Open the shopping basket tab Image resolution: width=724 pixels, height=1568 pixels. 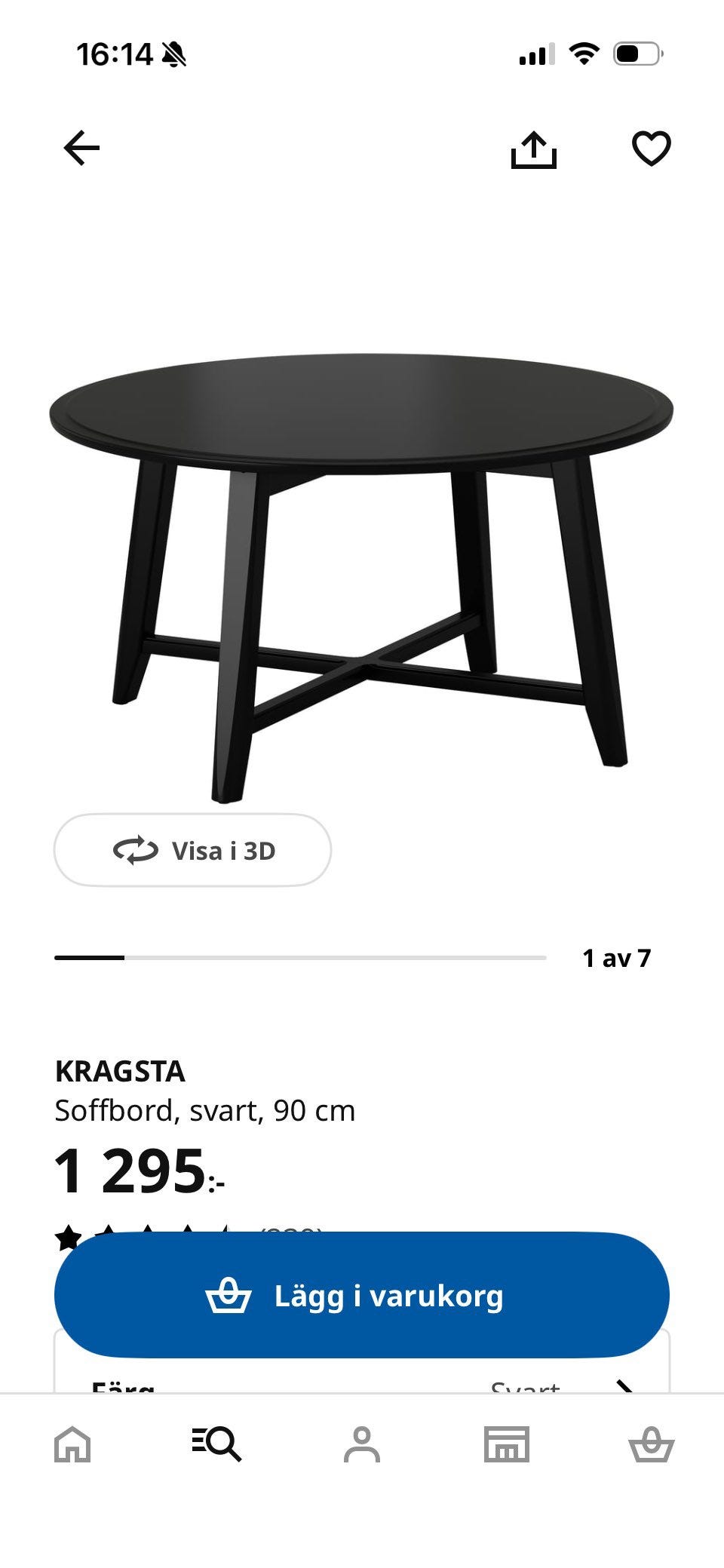click(x=651, y=1445)
